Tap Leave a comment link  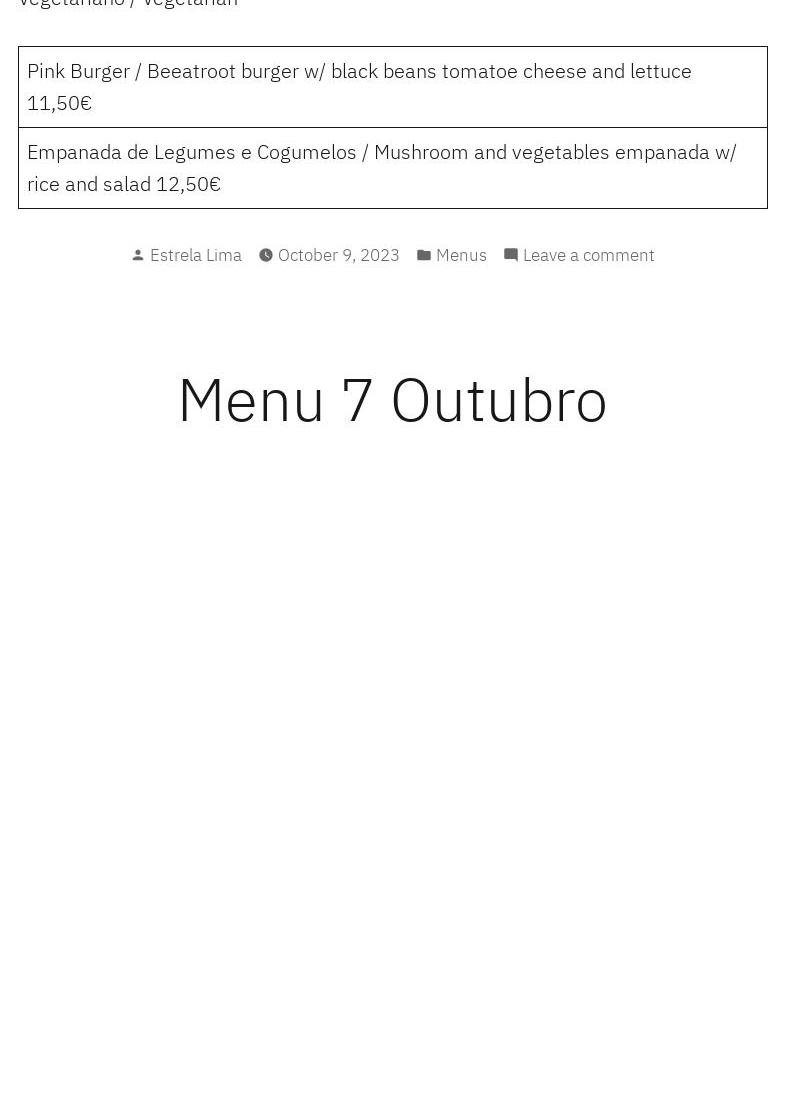588,255
